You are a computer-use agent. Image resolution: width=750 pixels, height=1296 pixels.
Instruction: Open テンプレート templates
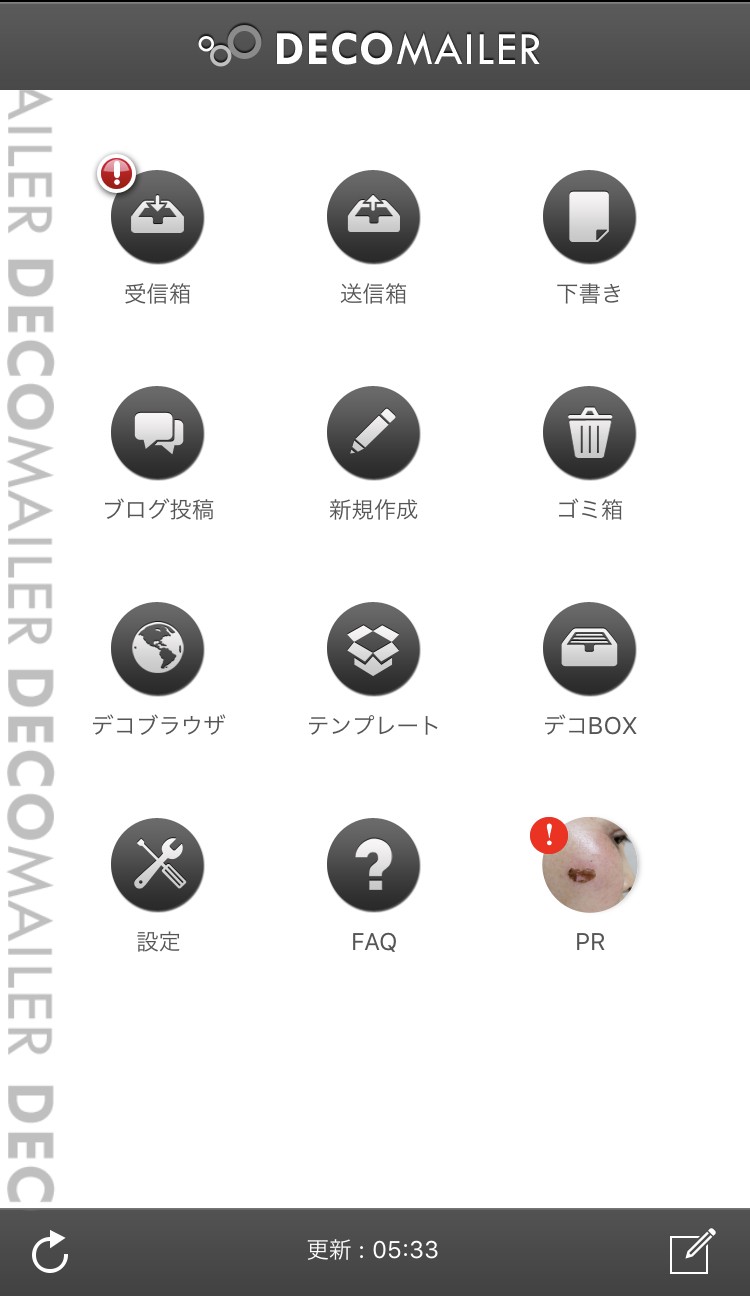[x=373, y=649]
